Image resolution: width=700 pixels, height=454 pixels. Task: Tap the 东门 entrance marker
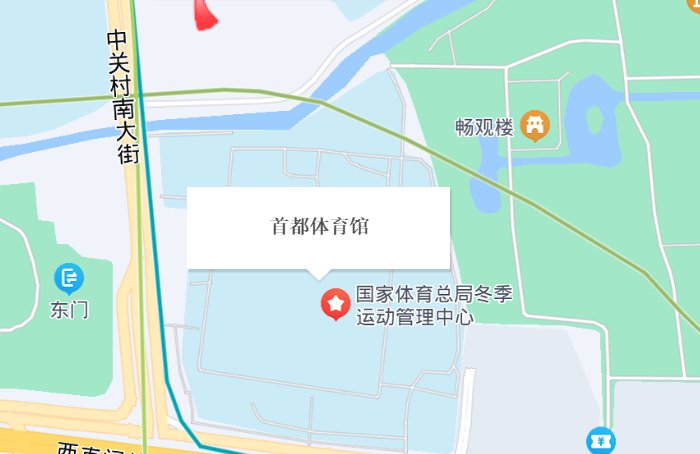pos(69,277)
